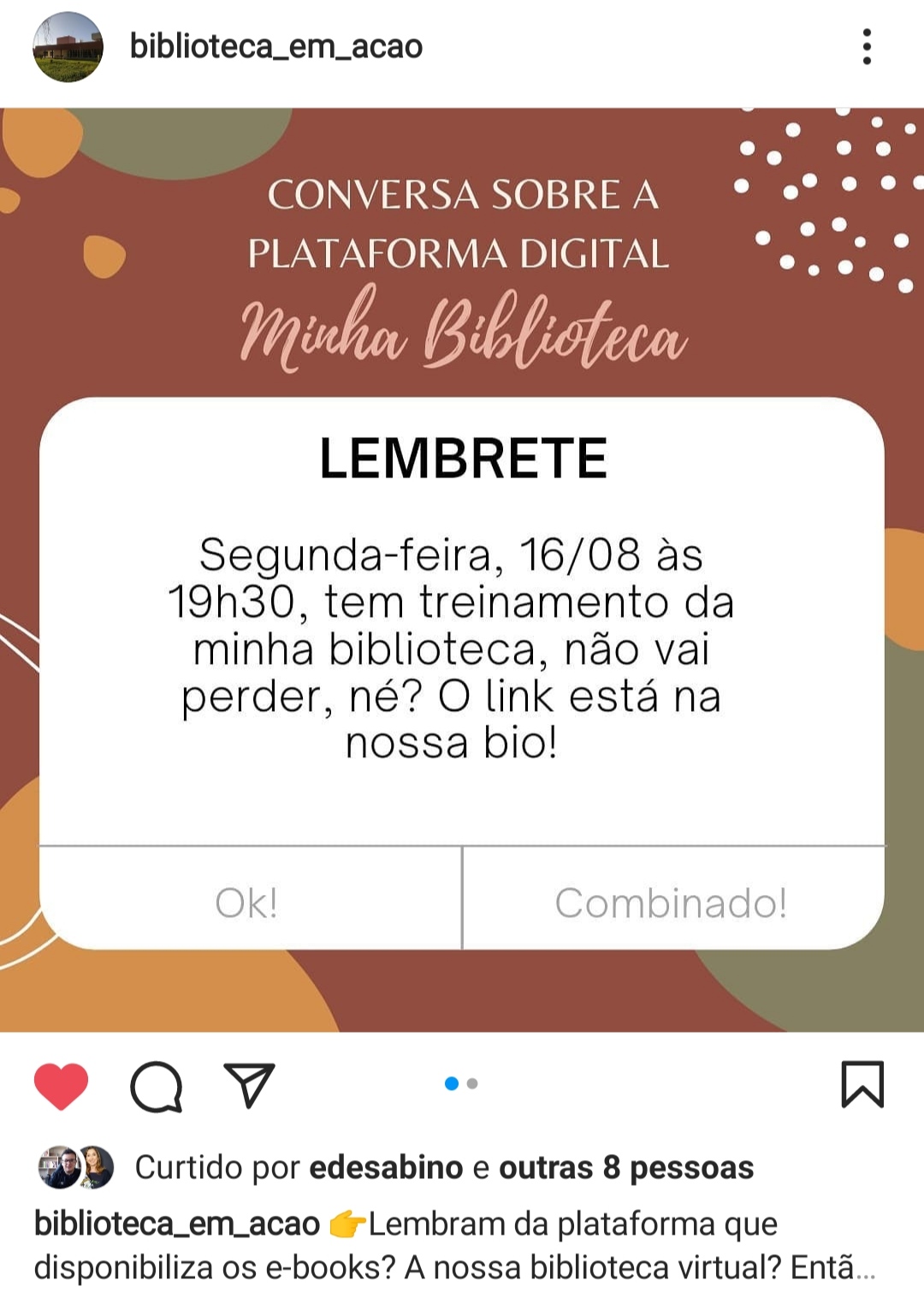This screenshot has width=924, height=1292.
Task: Open the biblioteca_em_acao username in header
Action: (275, 46)
